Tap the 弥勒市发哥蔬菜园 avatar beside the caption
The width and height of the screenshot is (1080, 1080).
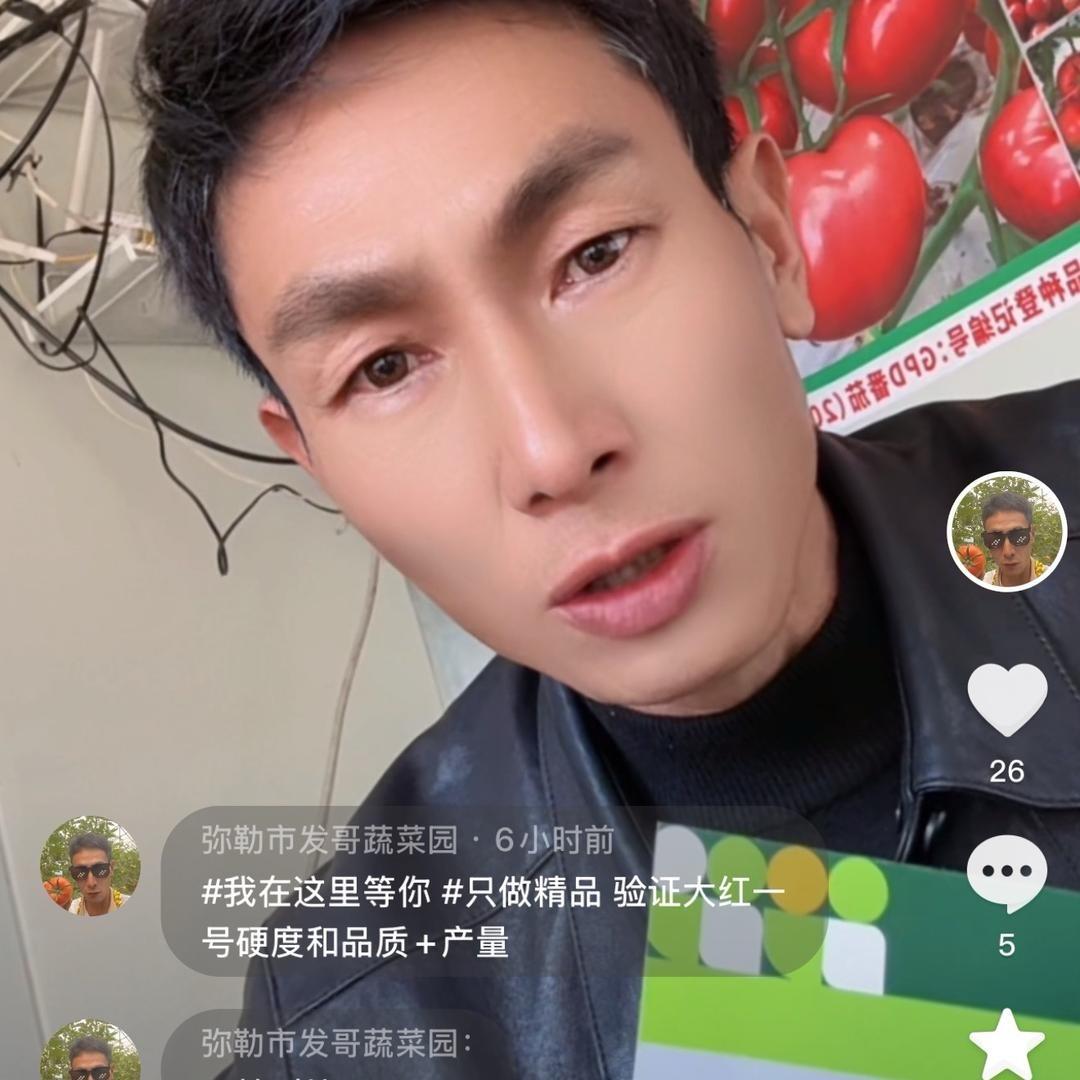[x=90, y=866]
